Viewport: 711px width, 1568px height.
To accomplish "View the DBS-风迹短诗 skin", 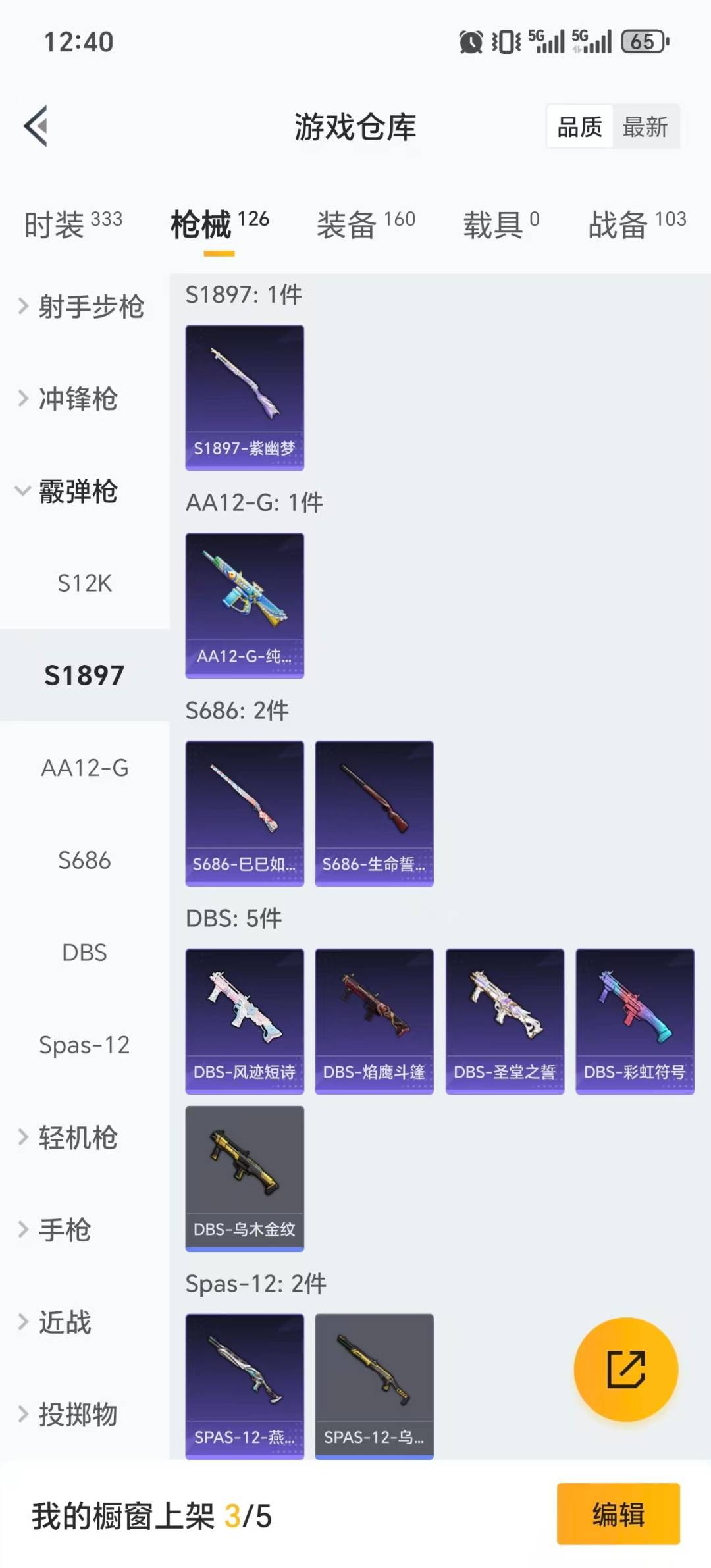I will 244,1021.
